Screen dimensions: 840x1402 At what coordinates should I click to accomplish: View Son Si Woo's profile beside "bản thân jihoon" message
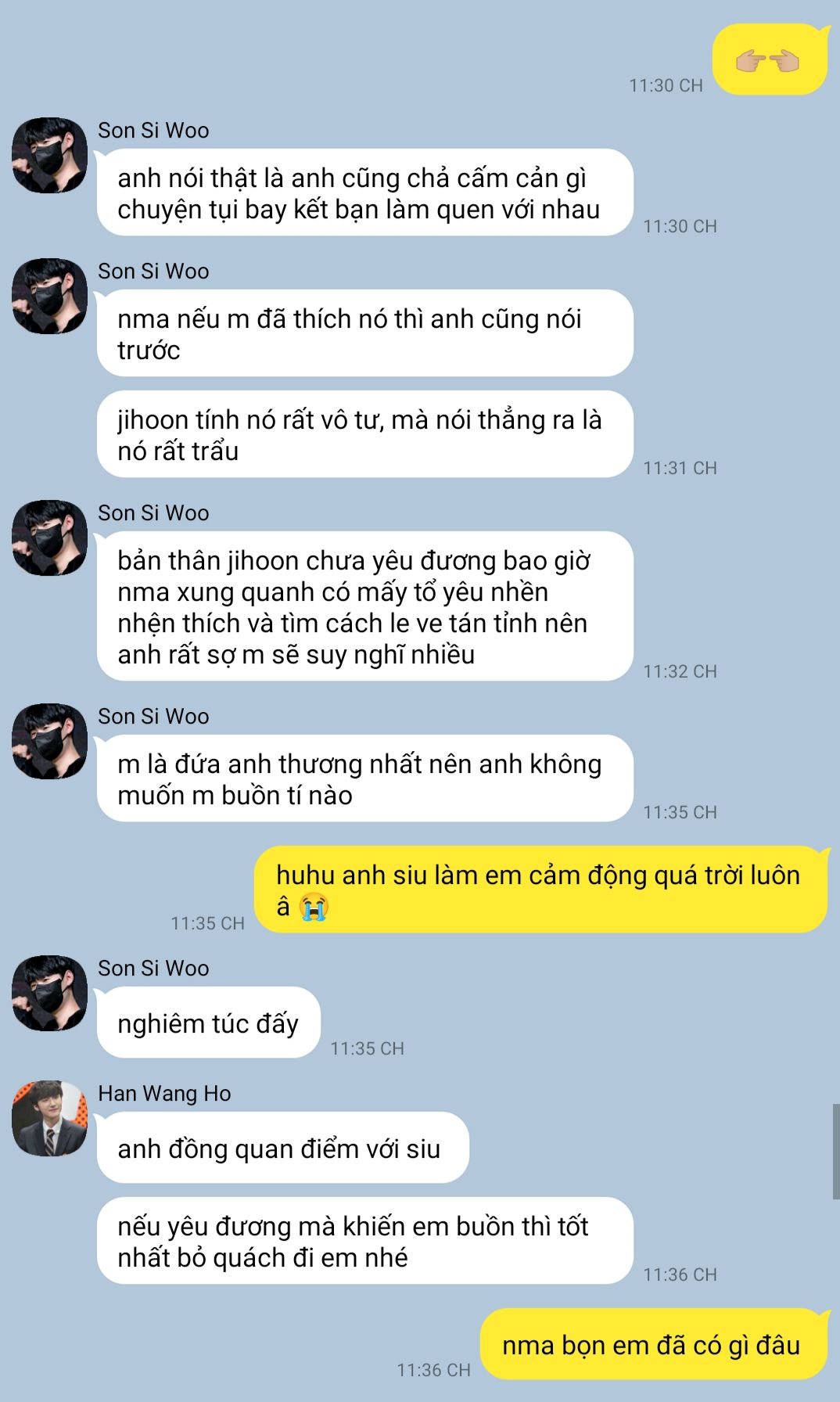[x=49, y=537]
